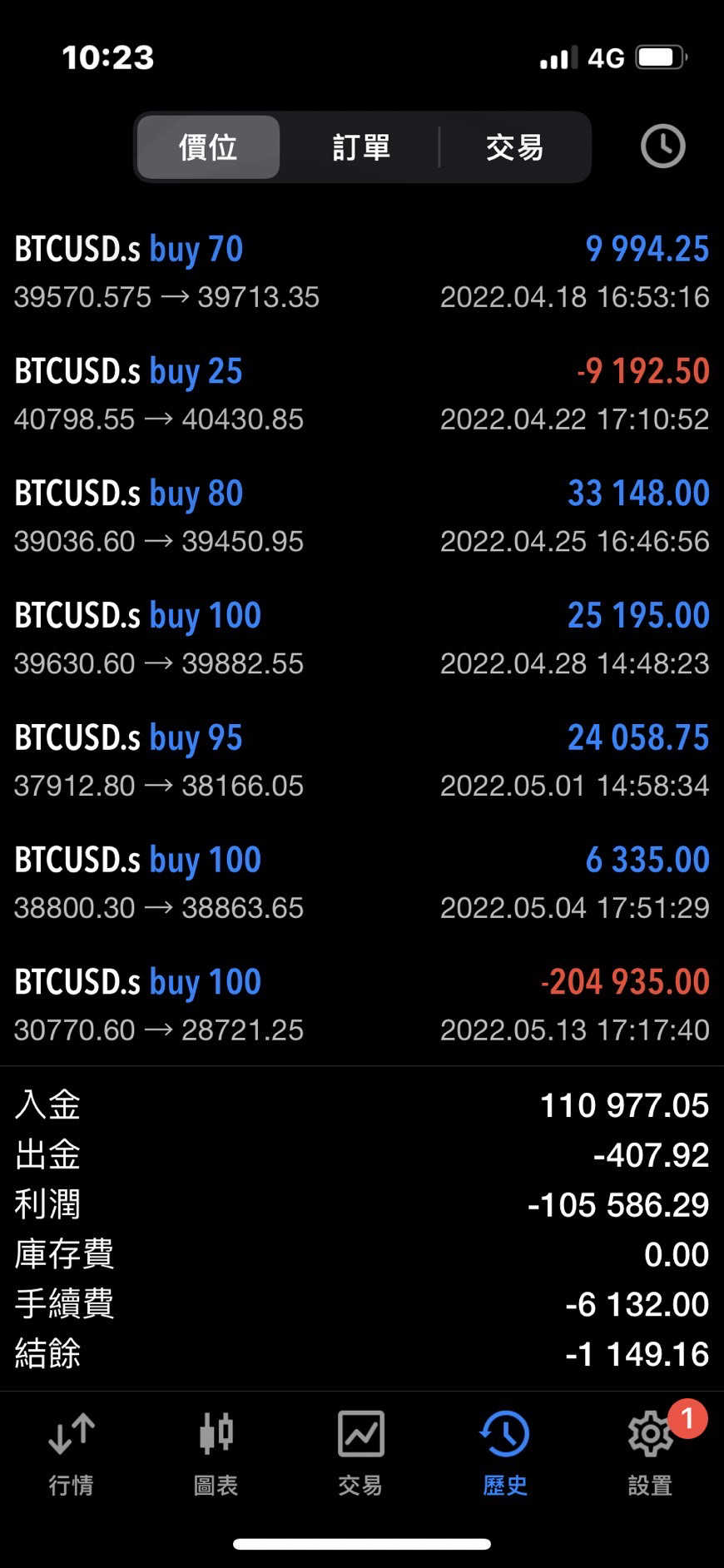Open the clock date range filter
This screenshot has height=1568, width=724.
[x=662, y=147]
